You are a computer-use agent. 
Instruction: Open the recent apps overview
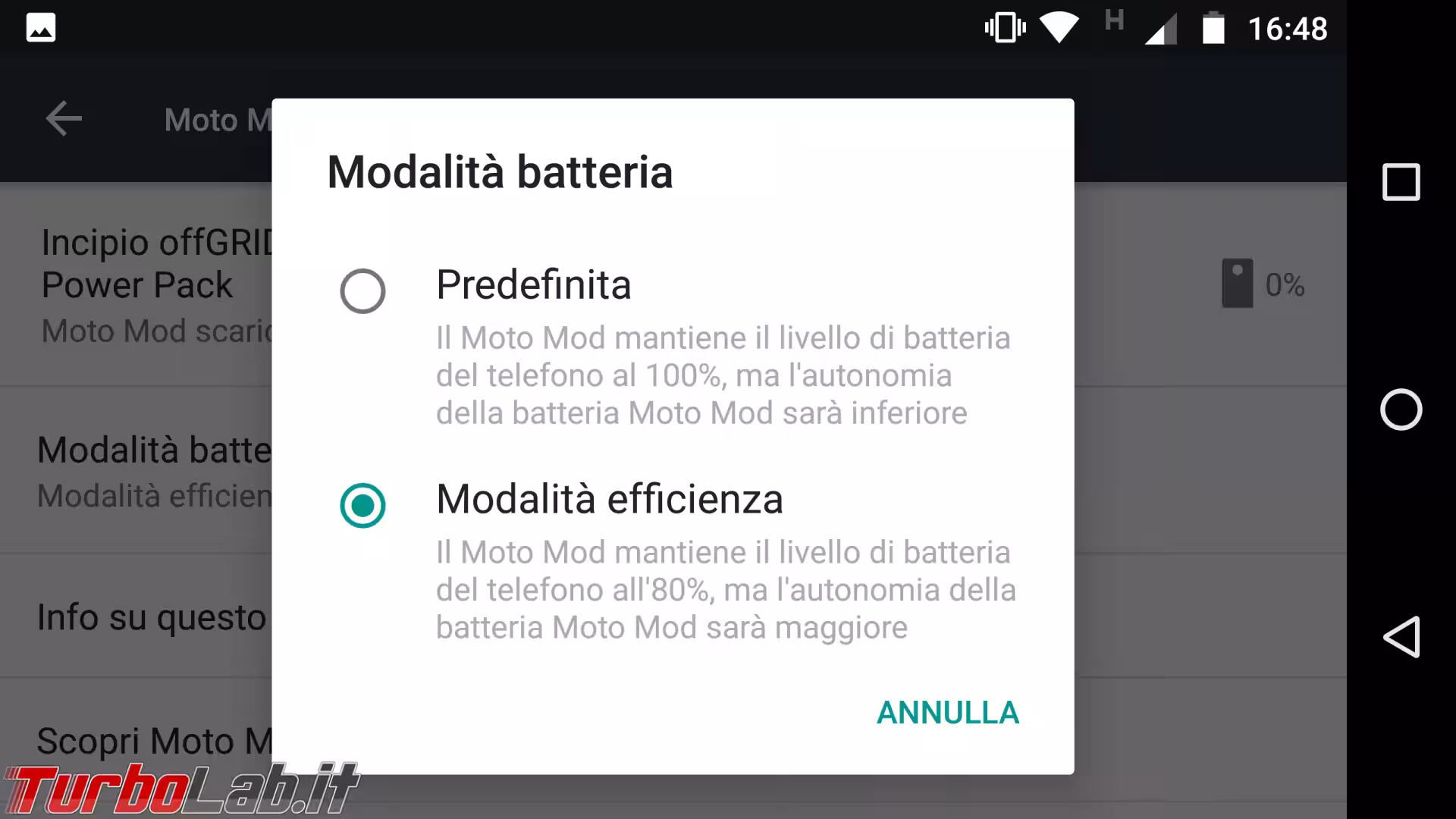click(1401, 182)
